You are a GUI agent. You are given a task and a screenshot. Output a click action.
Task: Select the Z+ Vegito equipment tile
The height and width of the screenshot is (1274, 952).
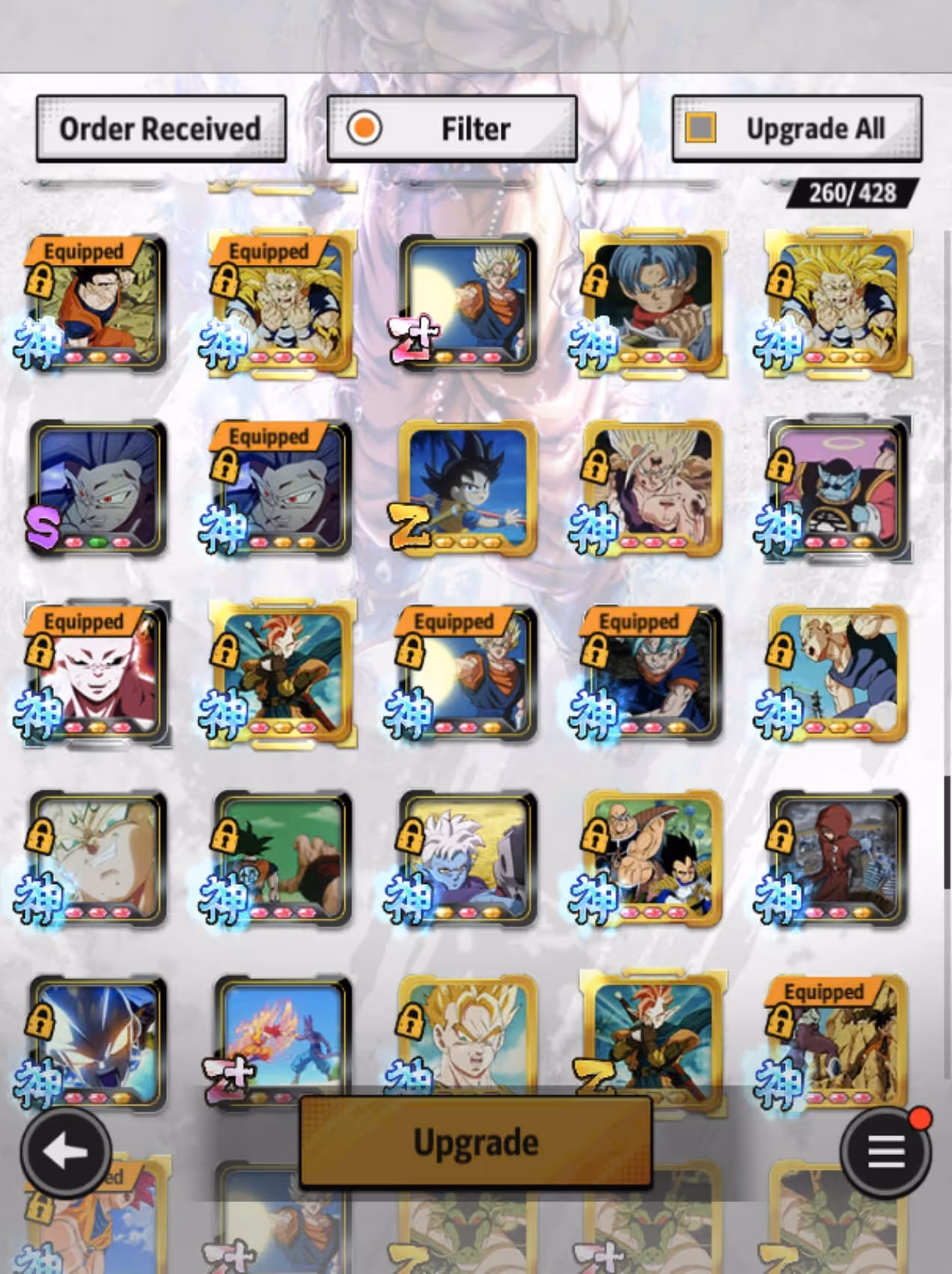pyautogui.click(x=468, y=303)
